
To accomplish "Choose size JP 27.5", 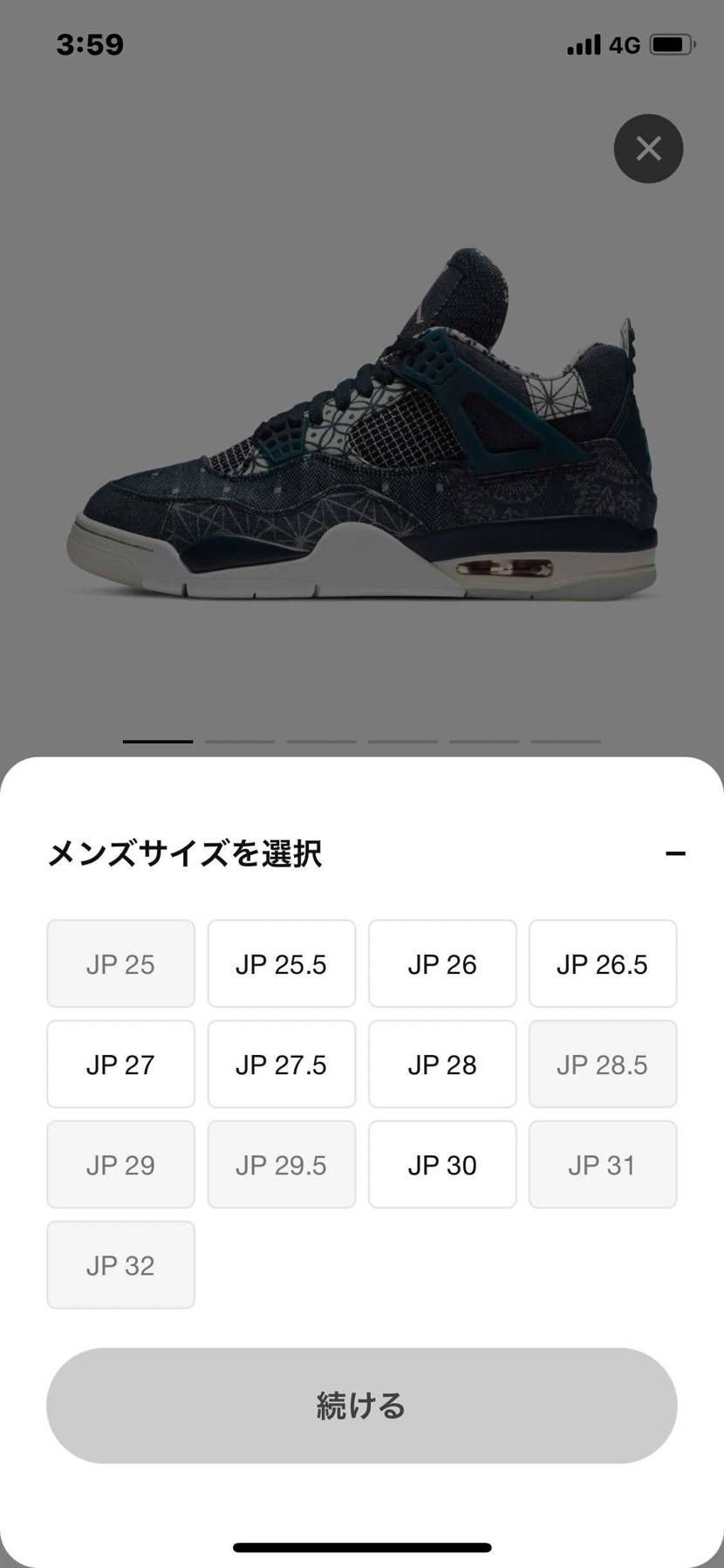I will (x=281, y=1065).
